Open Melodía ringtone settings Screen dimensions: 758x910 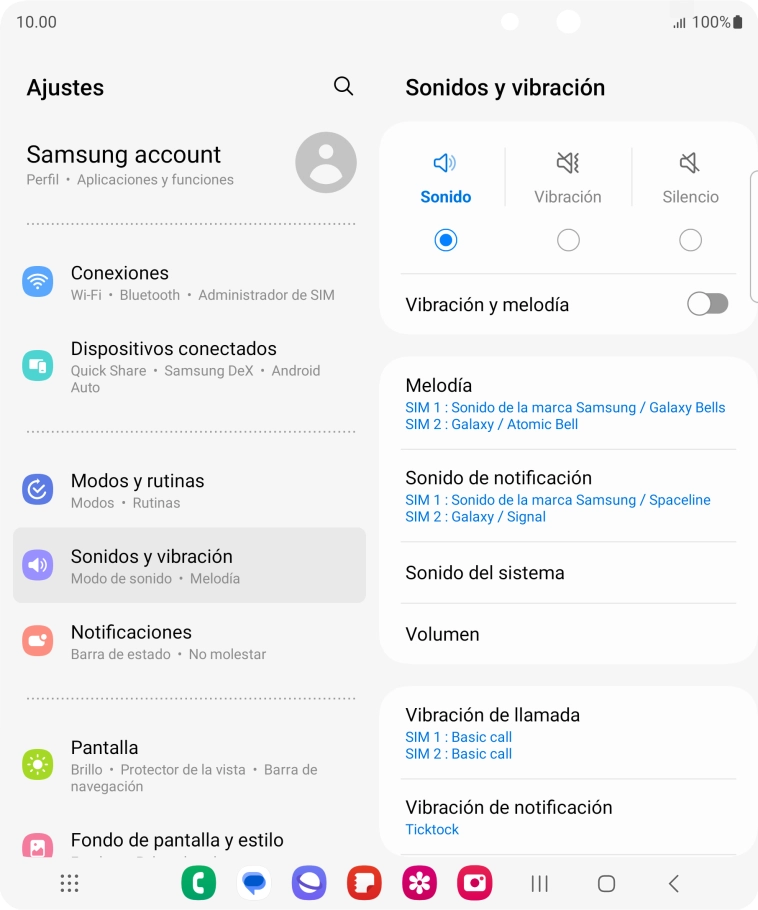[x=565, y=403]
